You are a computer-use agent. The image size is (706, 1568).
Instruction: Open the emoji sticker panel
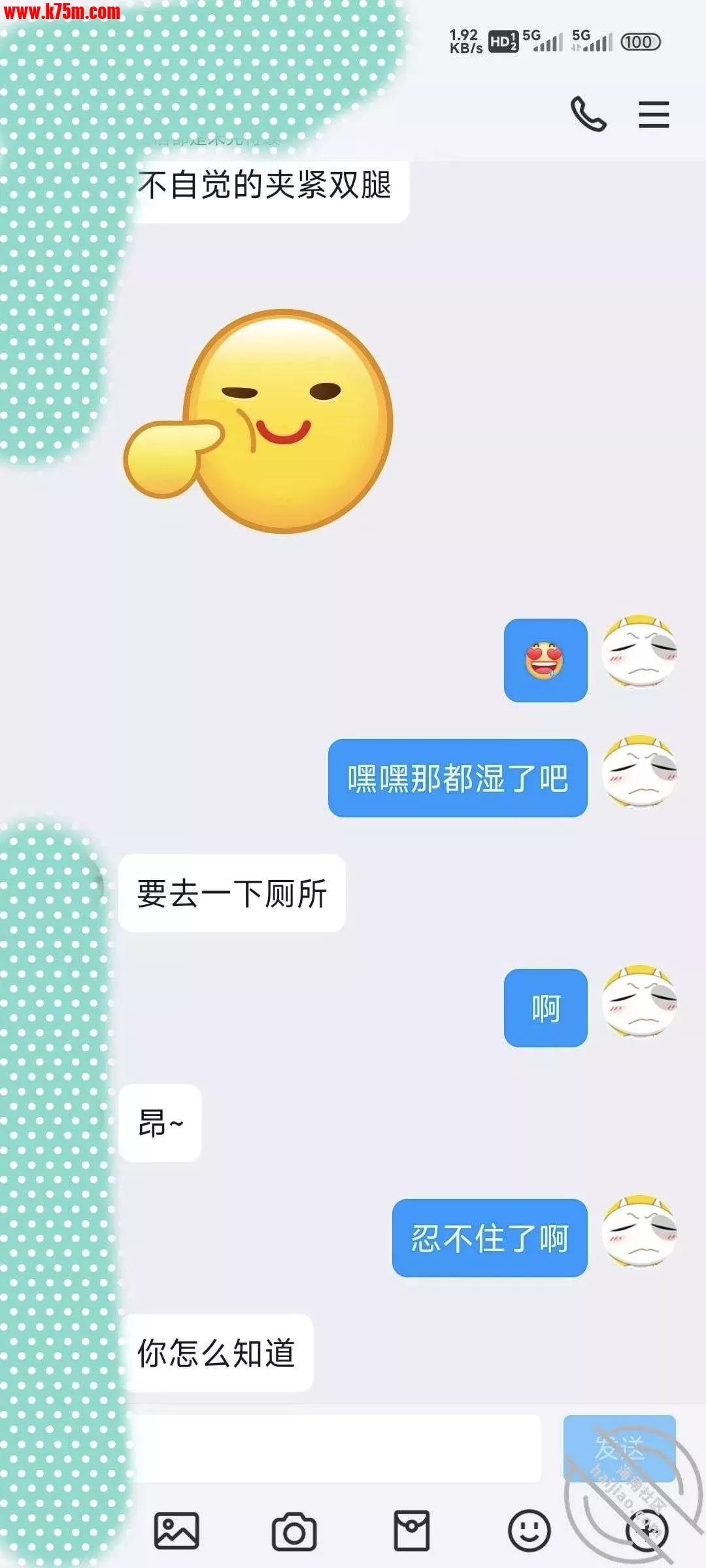tap(529, 1531)
